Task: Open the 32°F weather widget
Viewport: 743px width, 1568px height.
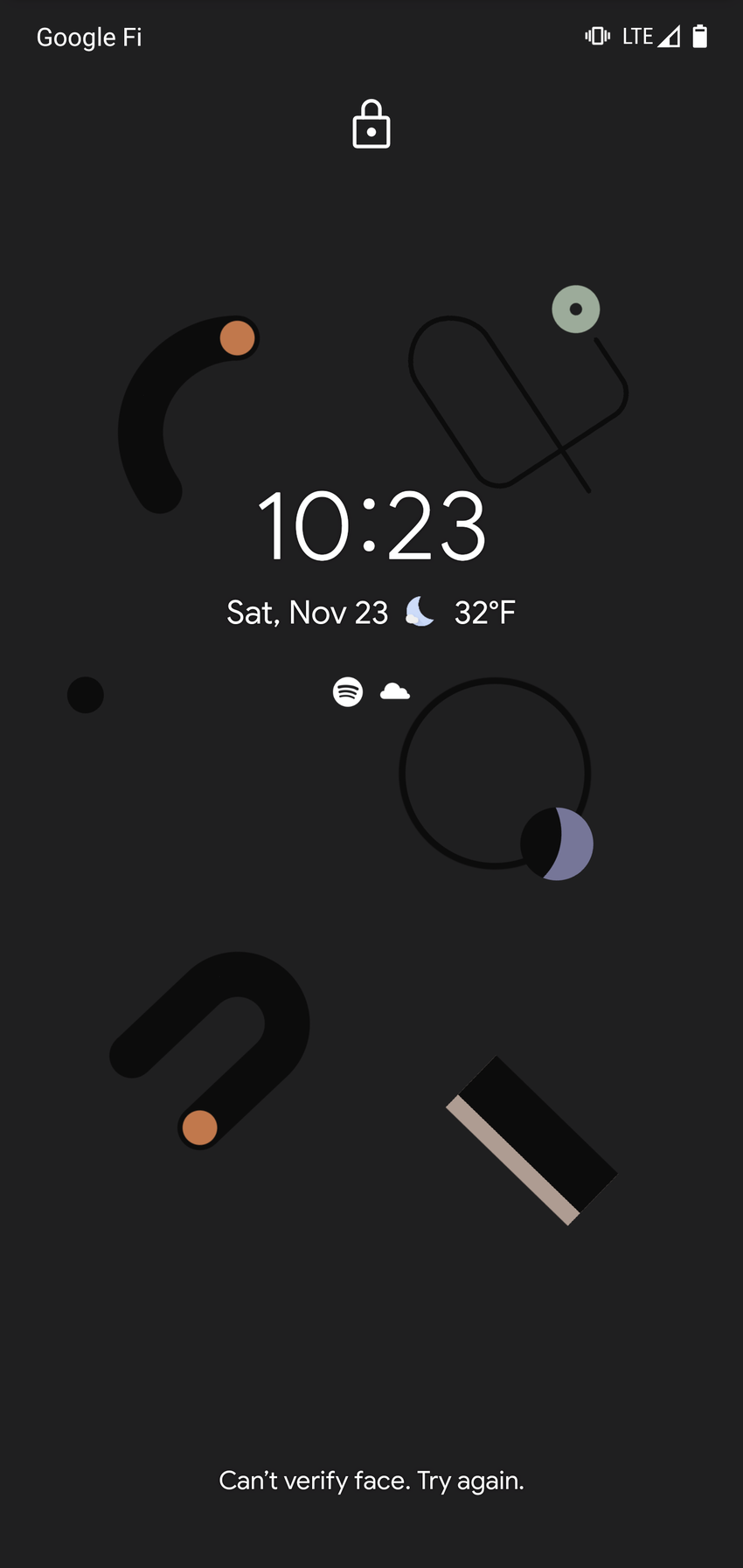Action: pyautogui.click(x=483, y=613)
